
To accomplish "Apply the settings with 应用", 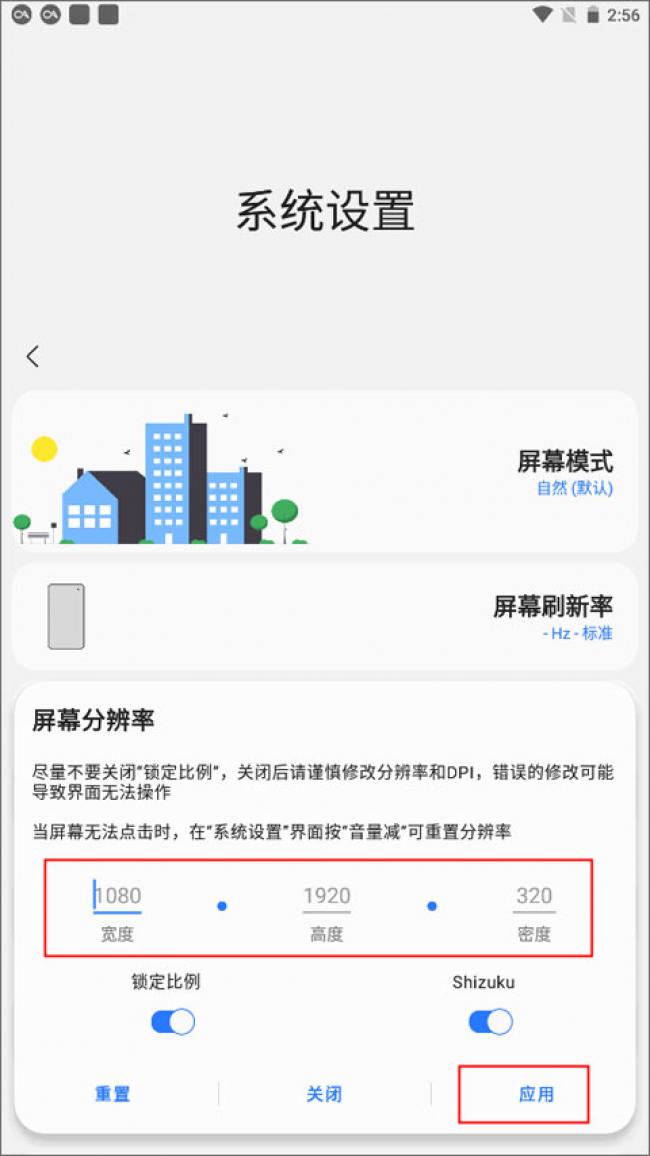I will pos(536,1094).
